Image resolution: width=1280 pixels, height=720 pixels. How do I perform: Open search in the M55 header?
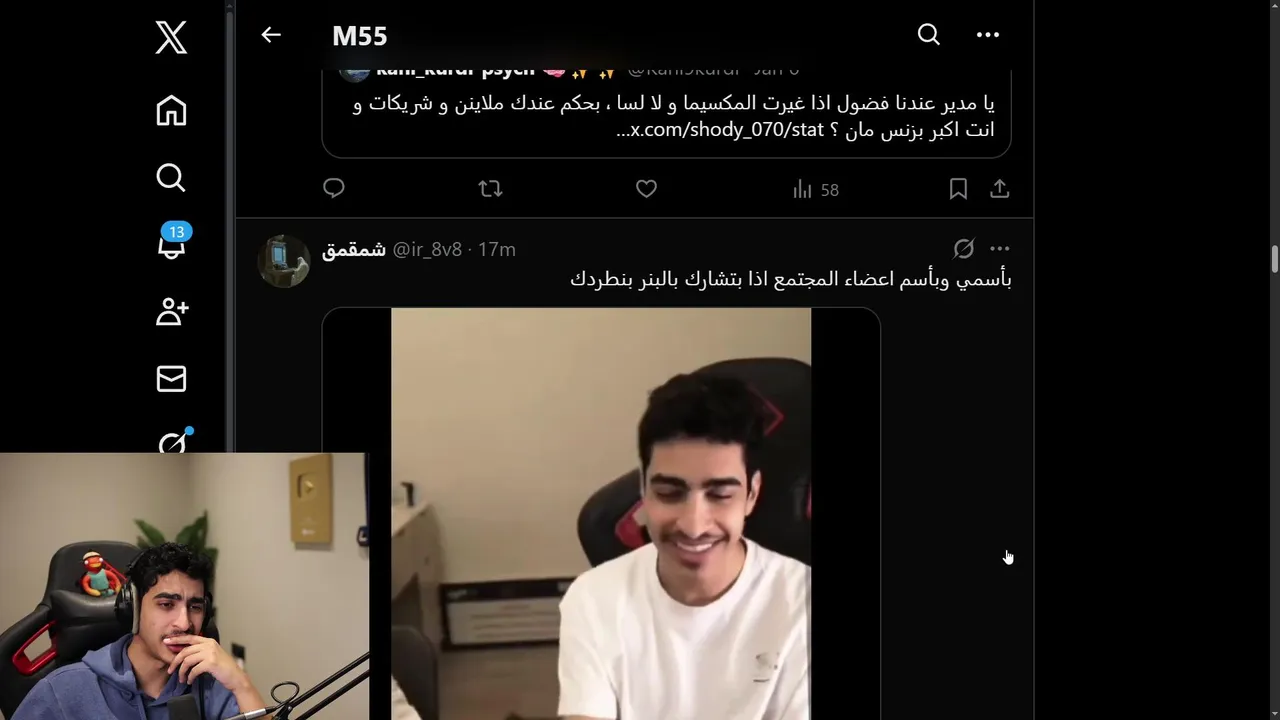tap(928, 35)
